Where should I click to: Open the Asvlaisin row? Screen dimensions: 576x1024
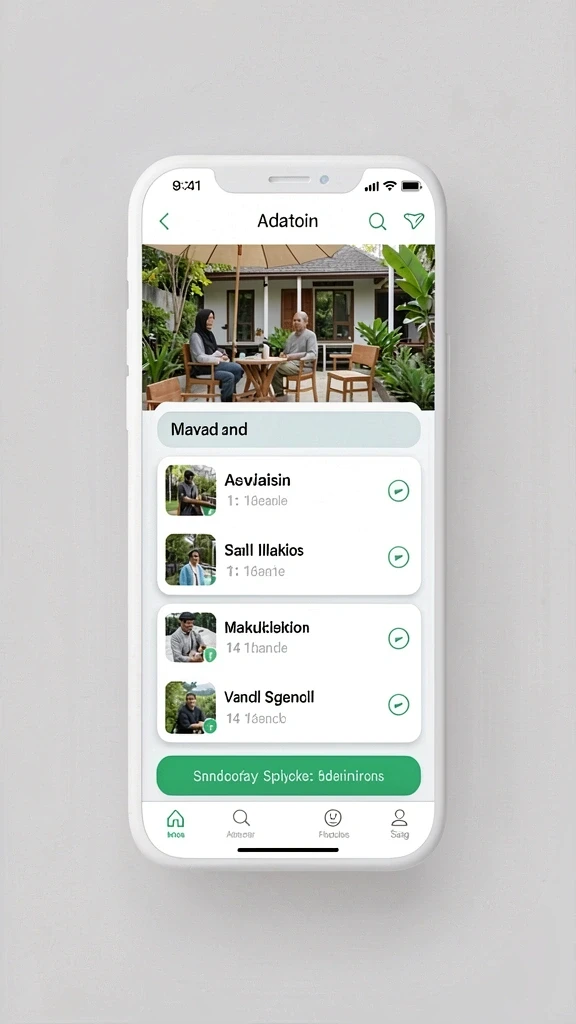click(289, 490)
